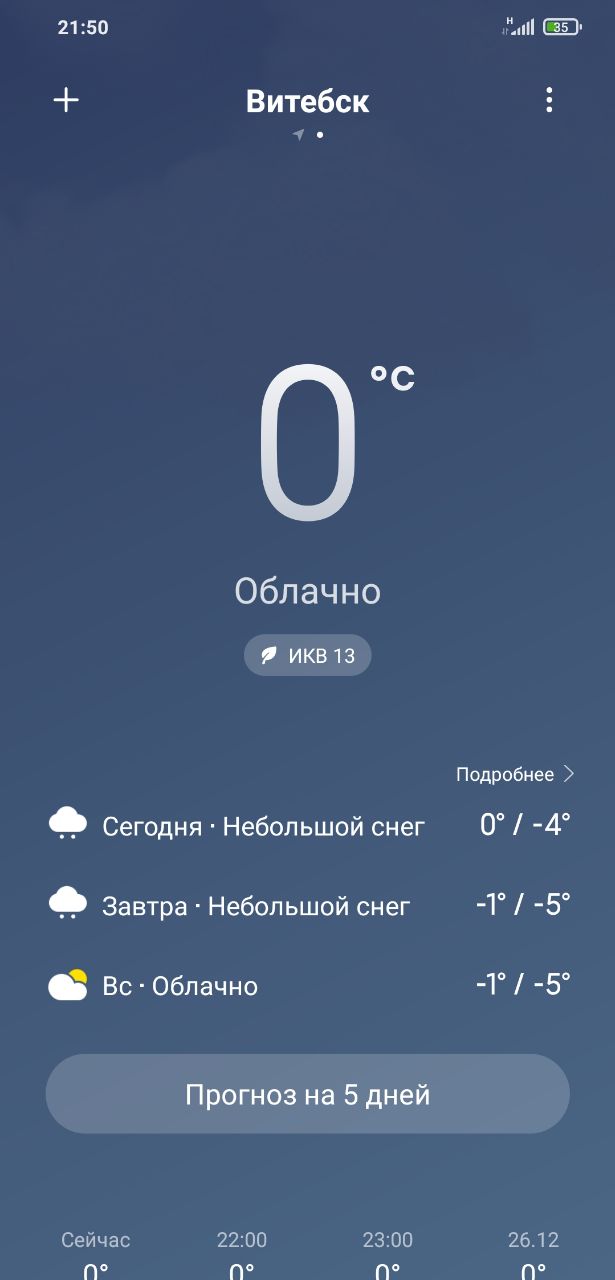This screenshot has height=1280, width=615.
Task: Open tomorrow's Завтра forecast row
Action: [308, 905]
